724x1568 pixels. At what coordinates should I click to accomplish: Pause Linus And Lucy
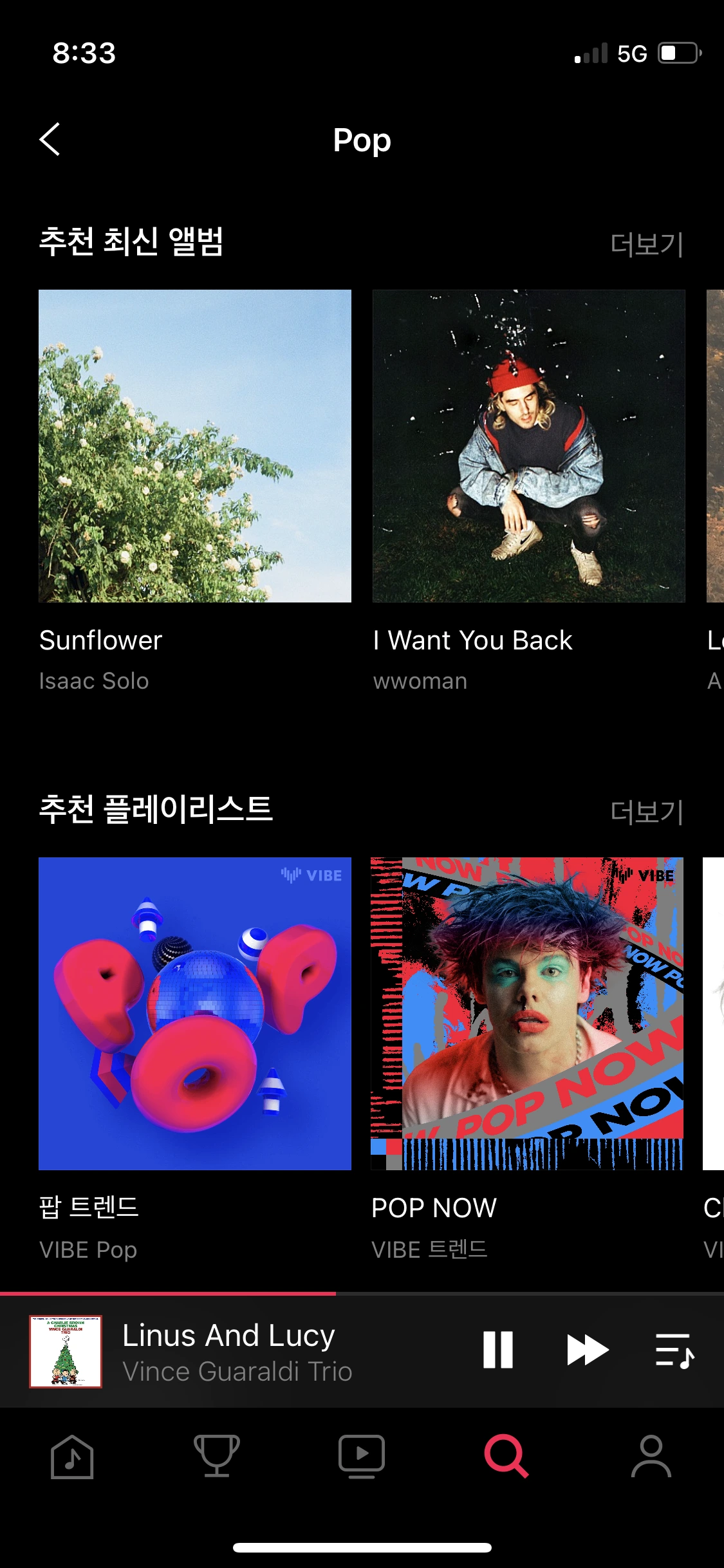tap(498, 1350)
